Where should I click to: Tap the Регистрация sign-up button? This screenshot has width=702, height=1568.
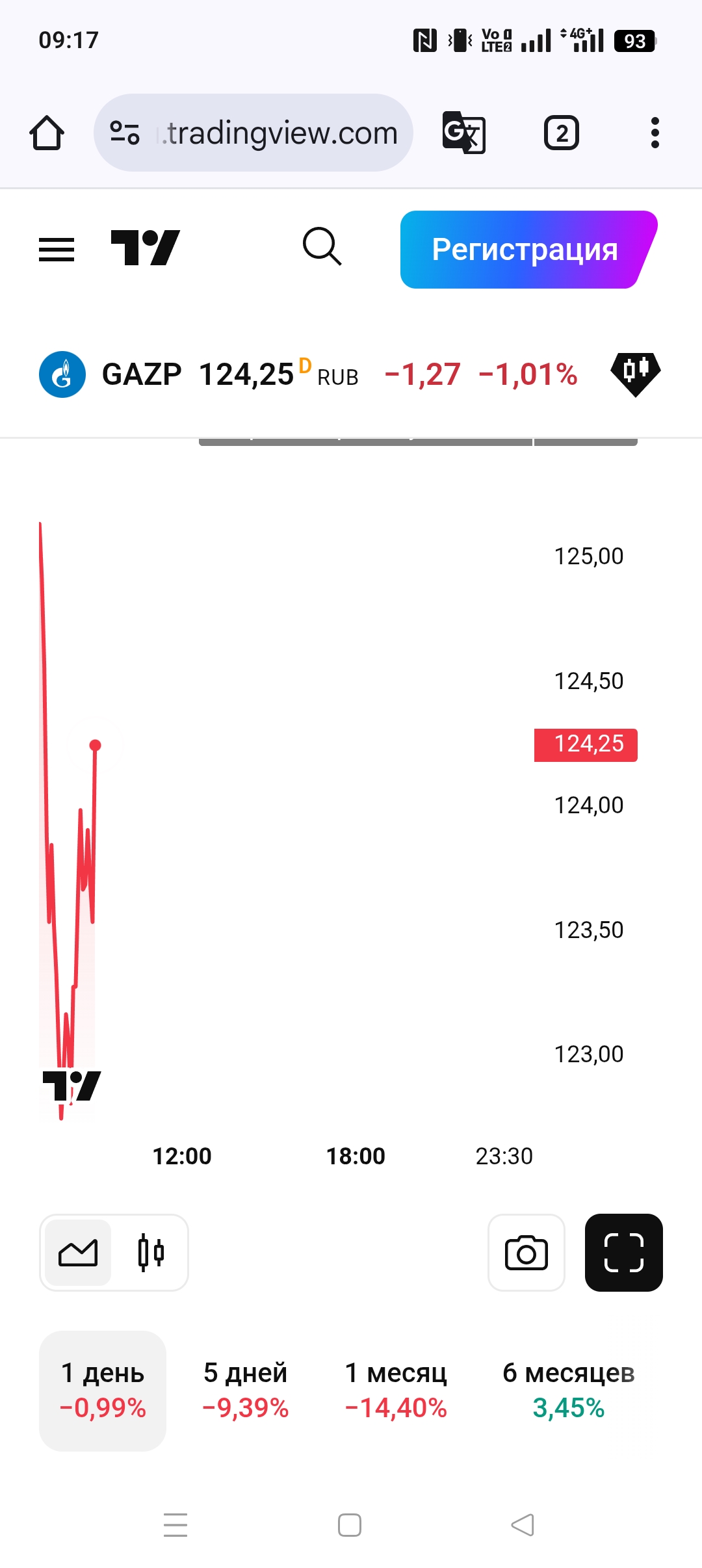coord(525,250)
